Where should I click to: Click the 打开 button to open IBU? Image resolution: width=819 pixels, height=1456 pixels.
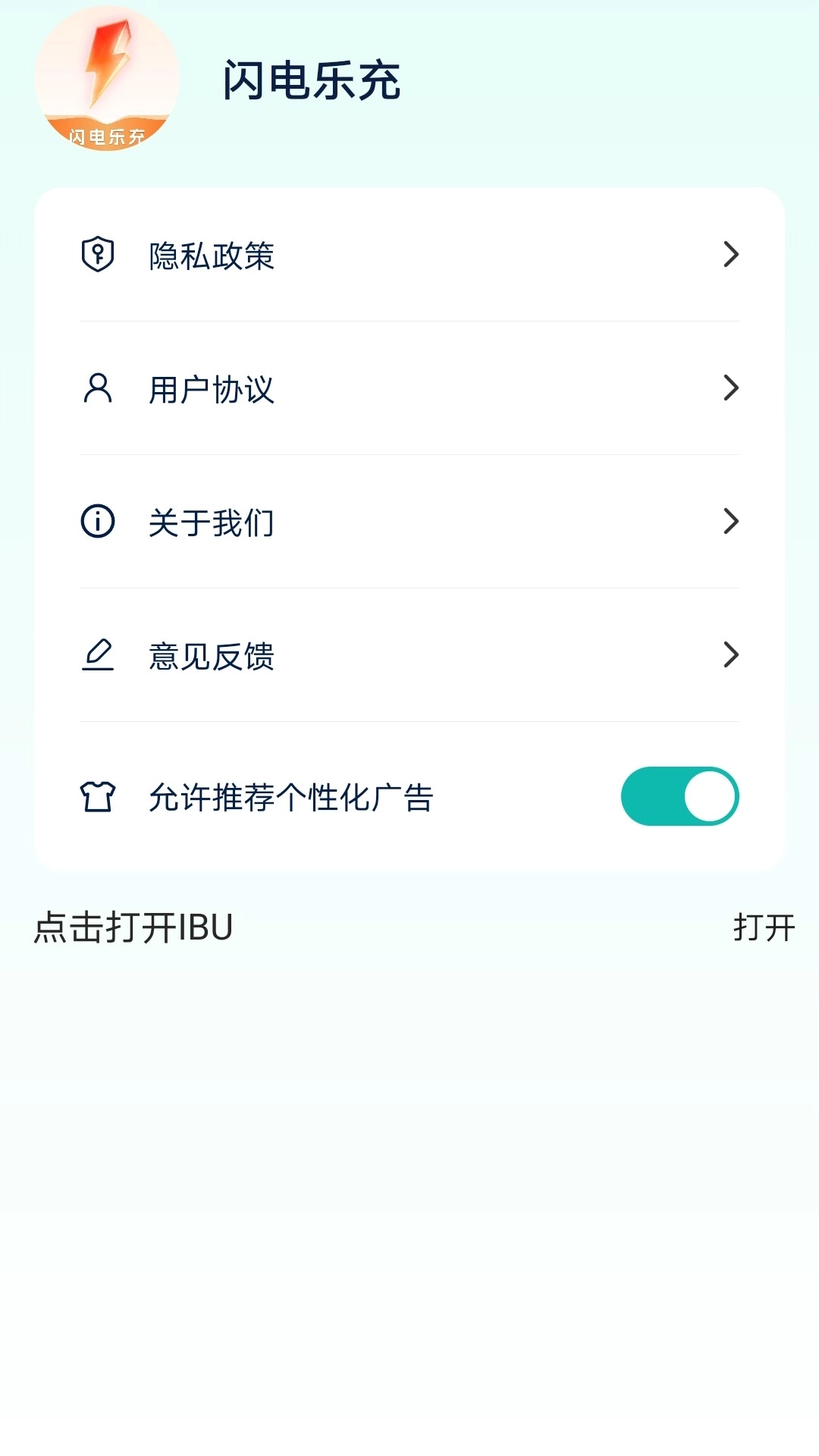pos(763,927)
